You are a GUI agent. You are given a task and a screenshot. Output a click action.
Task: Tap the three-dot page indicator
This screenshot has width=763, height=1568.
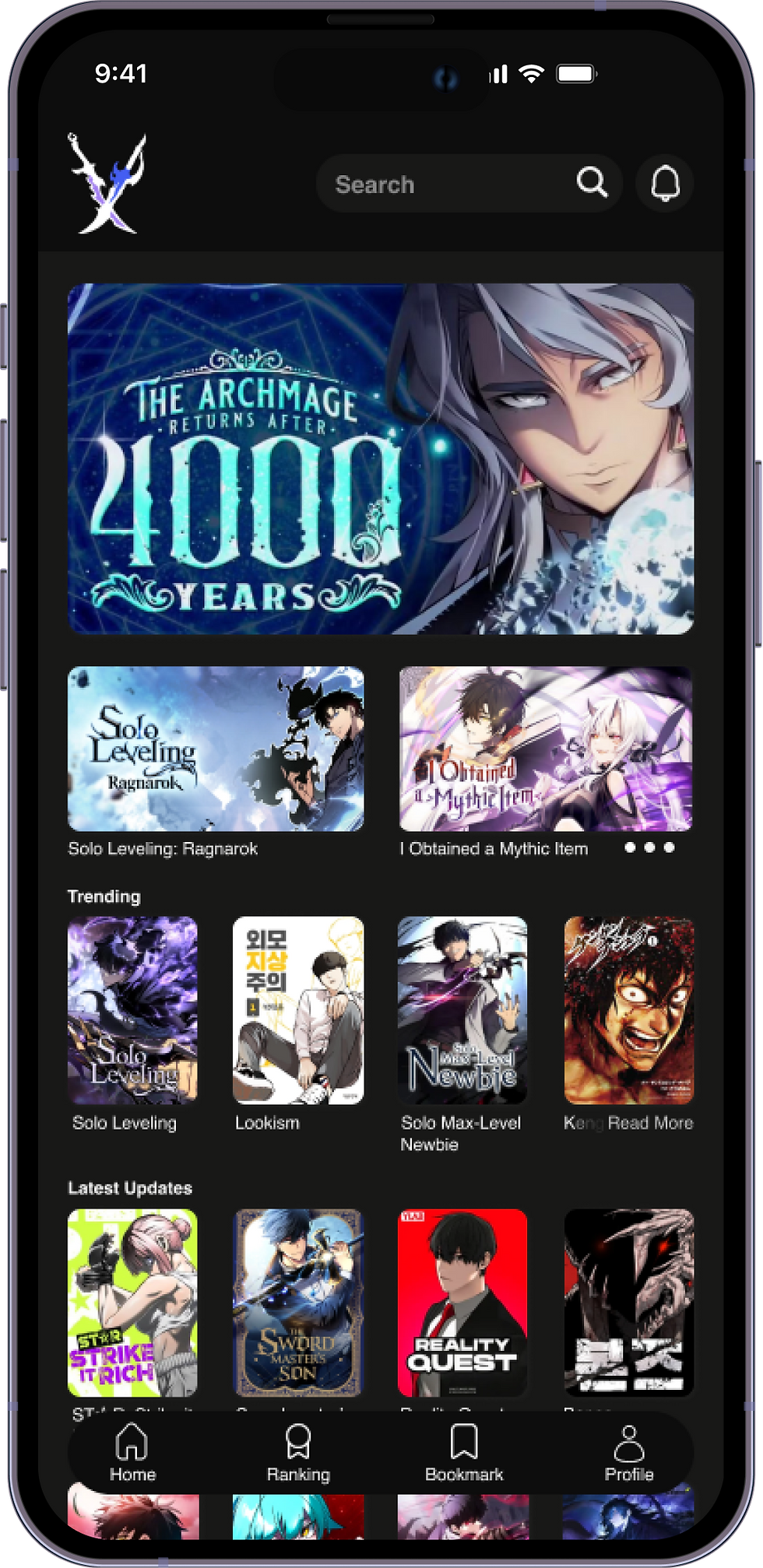(649, 847)
